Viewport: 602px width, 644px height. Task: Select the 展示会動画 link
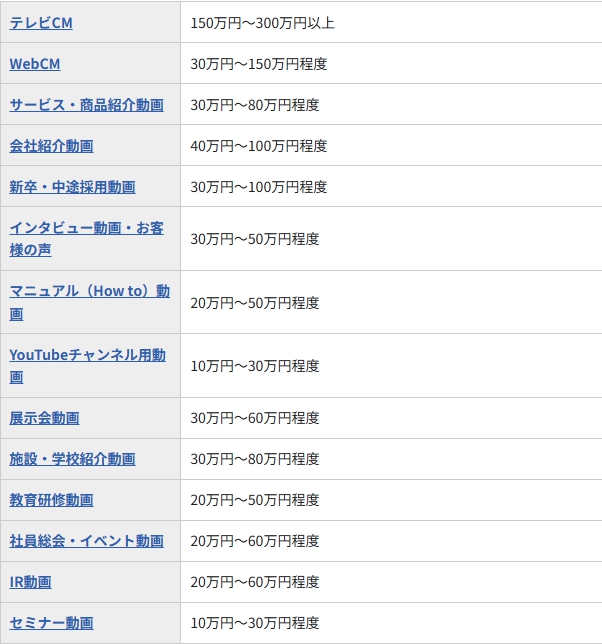pos(44,418)
